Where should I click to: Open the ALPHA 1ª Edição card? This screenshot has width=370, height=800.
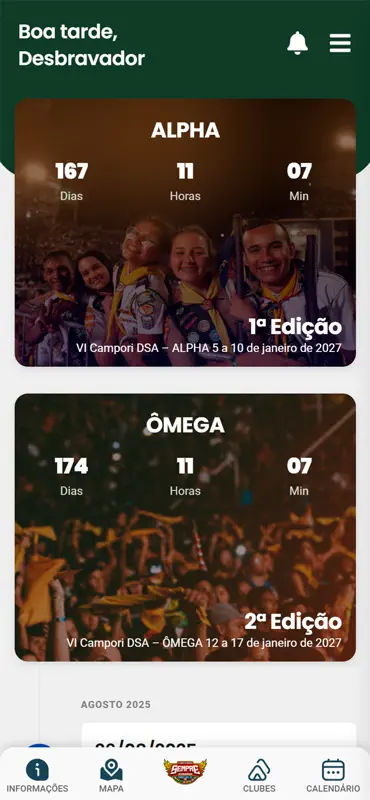[185, 233]
